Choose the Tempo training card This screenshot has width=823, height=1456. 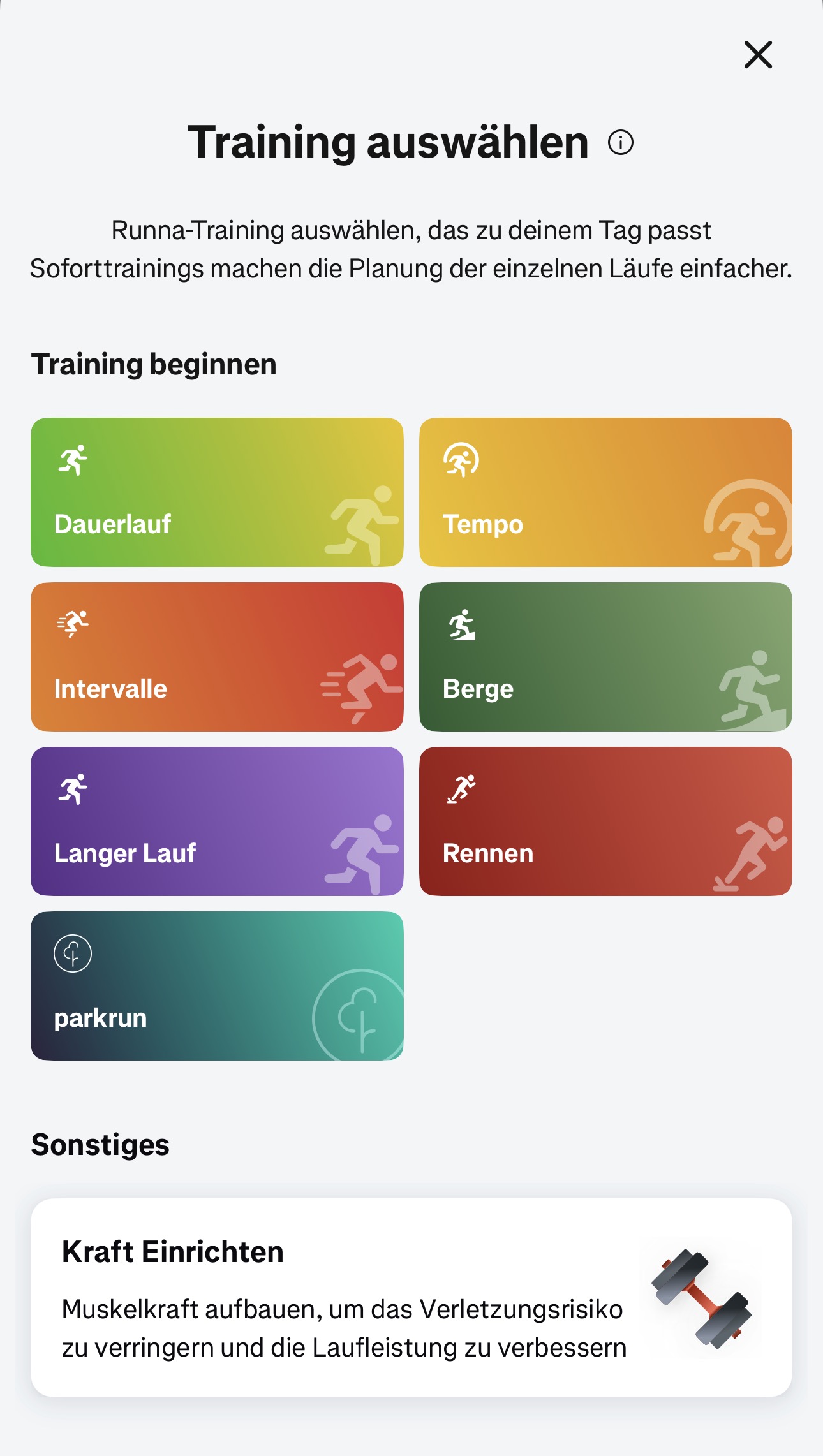[x=605, y=492]
